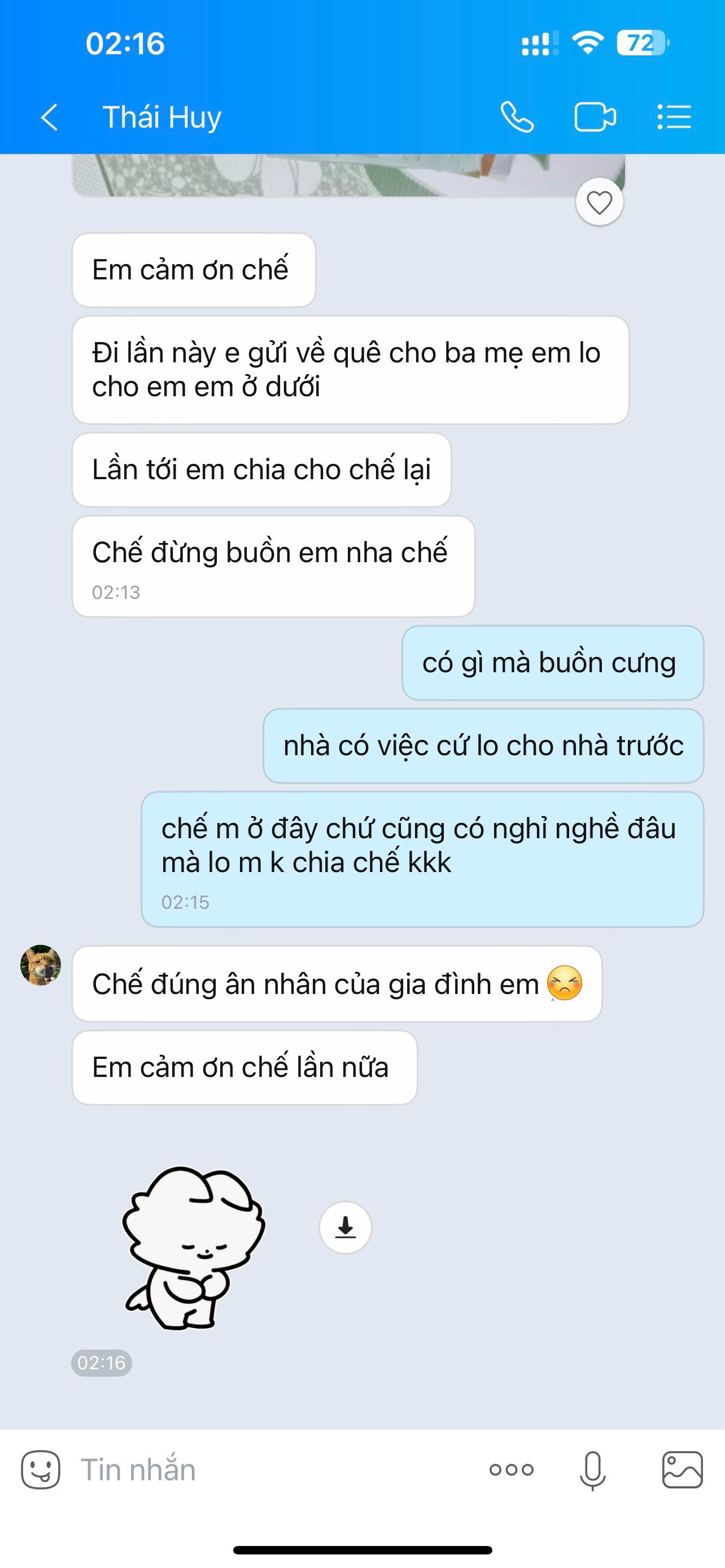
Task: Download the bowing bunny sticker
Action: 345,1227
